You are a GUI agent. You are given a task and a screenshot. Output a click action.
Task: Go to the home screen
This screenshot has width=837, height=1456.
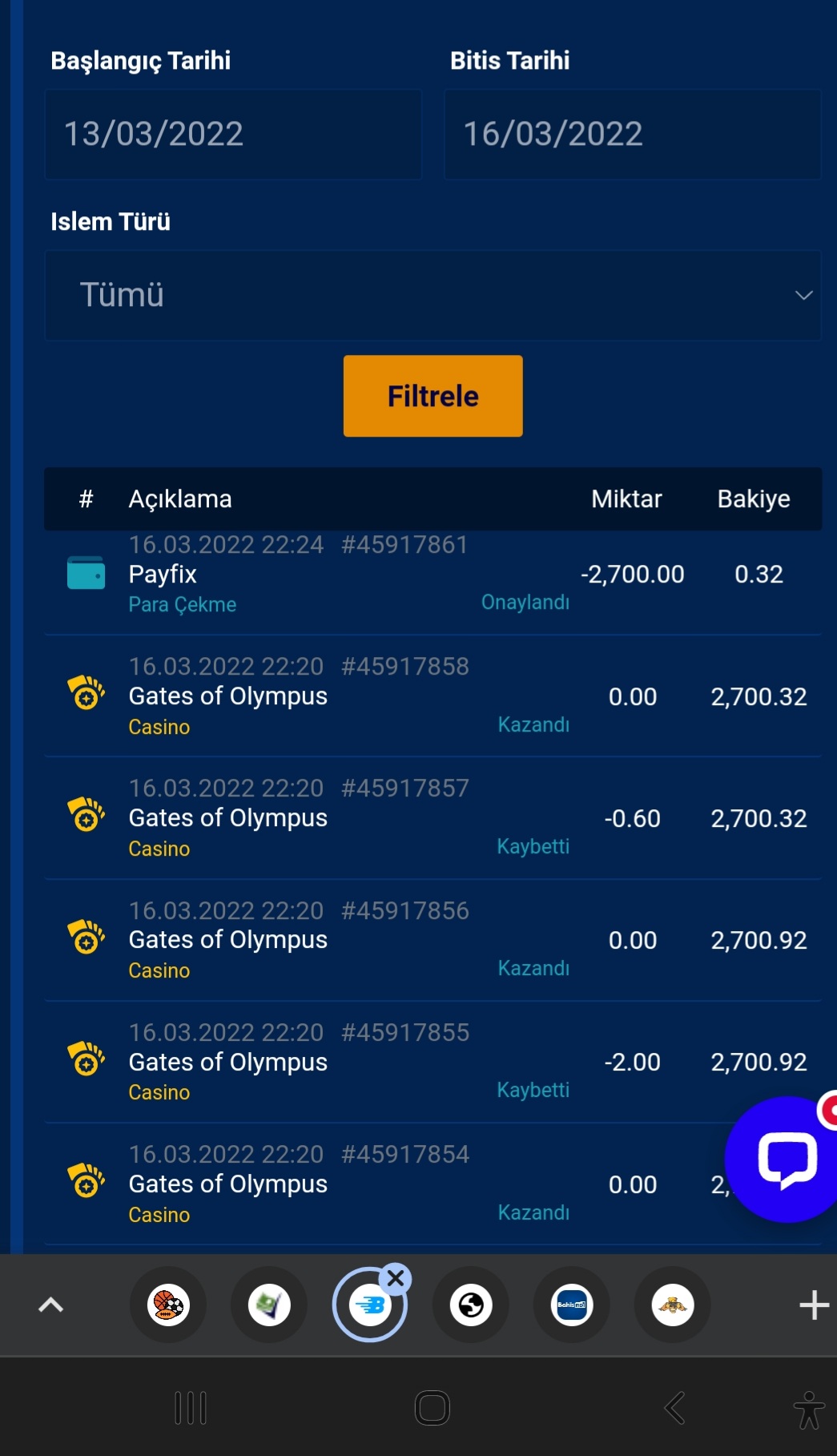click(x=433, y=1408)
